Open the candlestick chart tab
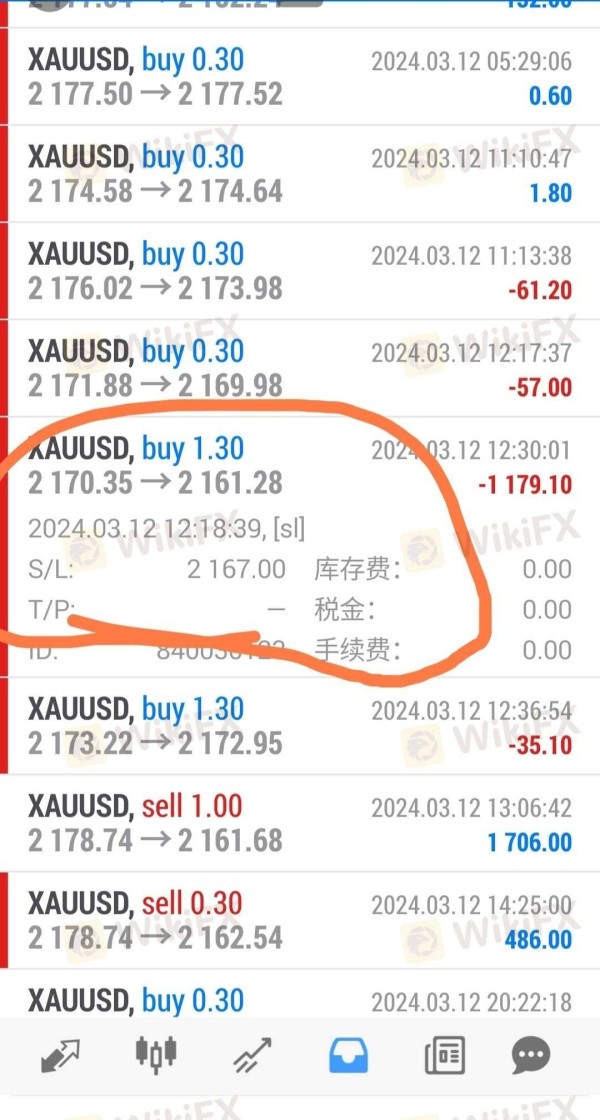The height and width of the screenshot is (1120, 600). point(156,1055)
